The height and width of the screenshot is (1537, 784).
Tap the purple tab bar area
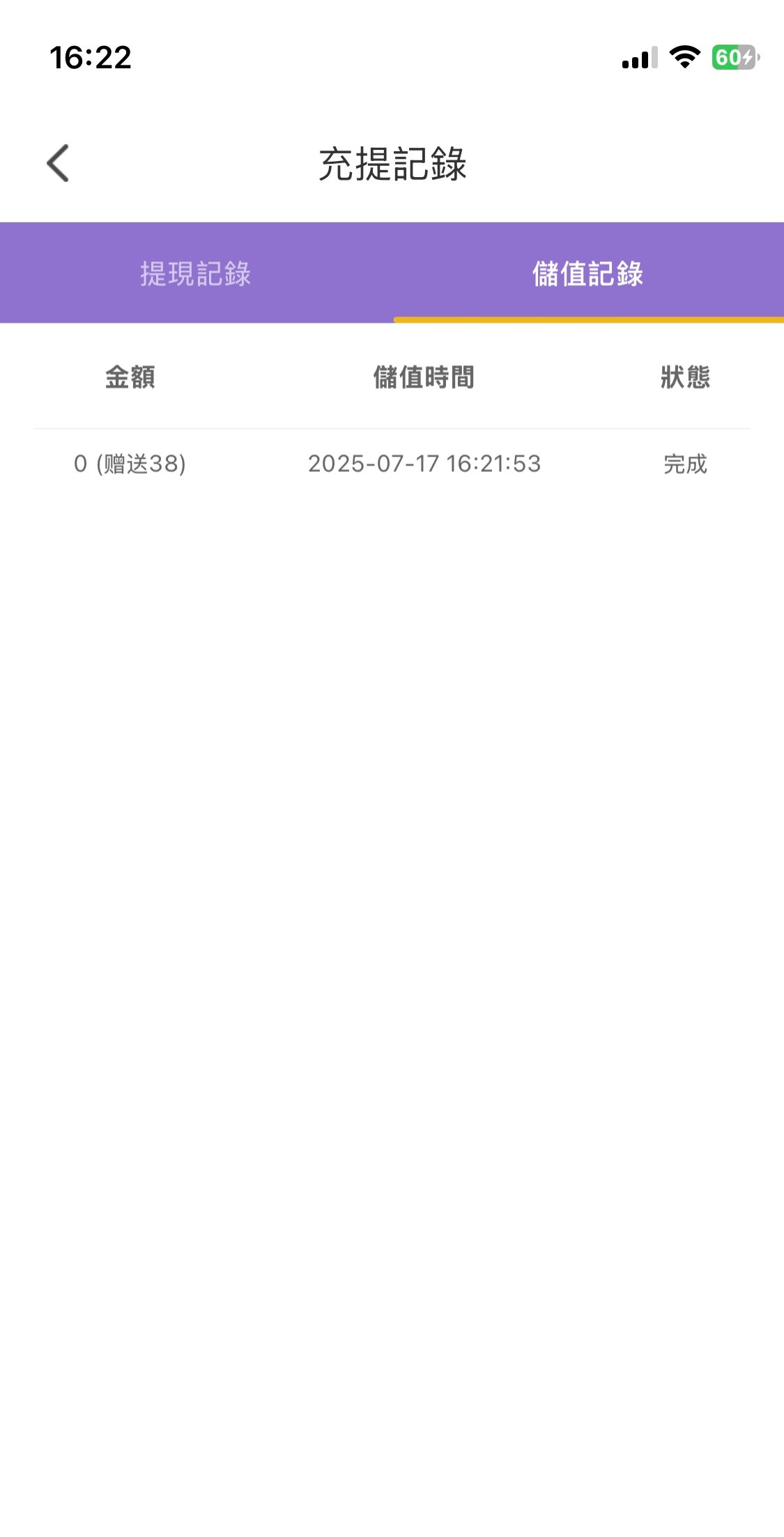coord(392,272)
